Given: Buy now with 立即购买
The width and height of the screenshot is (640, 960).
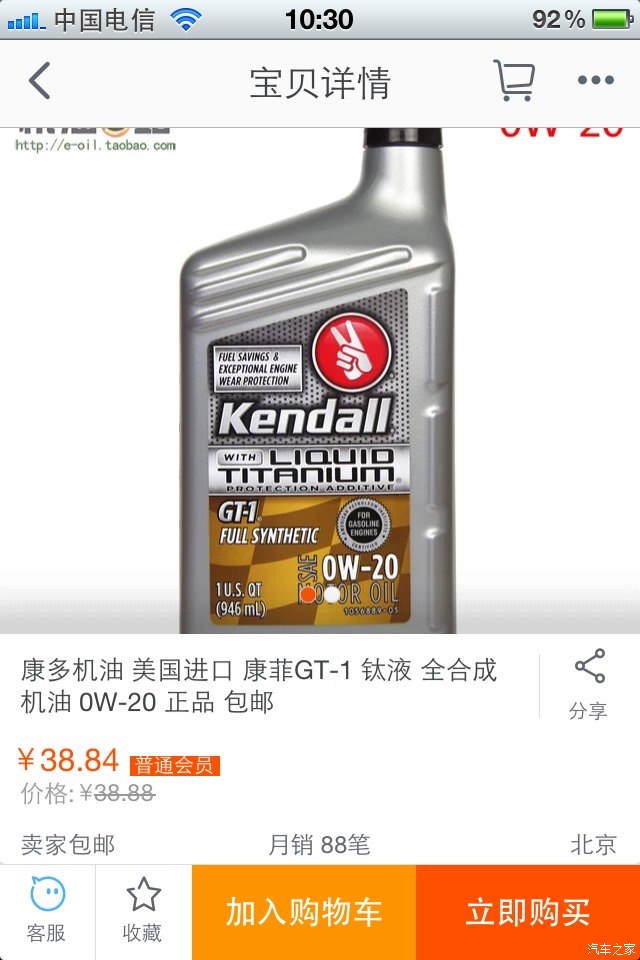Looking at the screenshot, I should (528, 912).
